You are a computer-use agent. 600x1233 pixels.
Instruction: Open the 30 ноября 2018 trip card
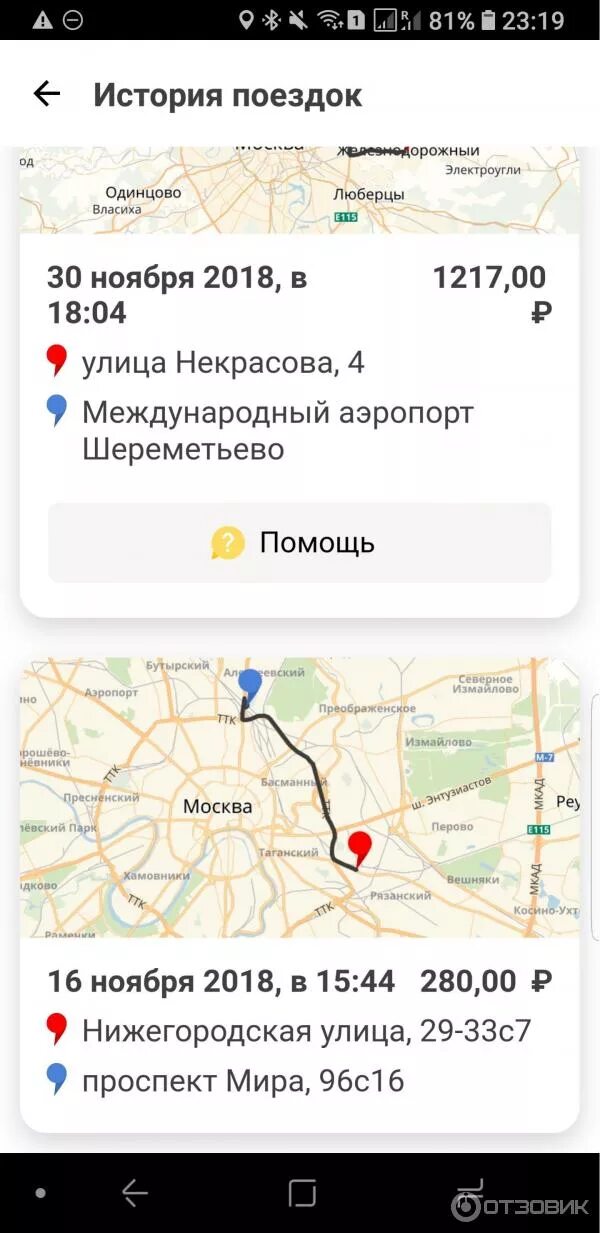[299, 382]
